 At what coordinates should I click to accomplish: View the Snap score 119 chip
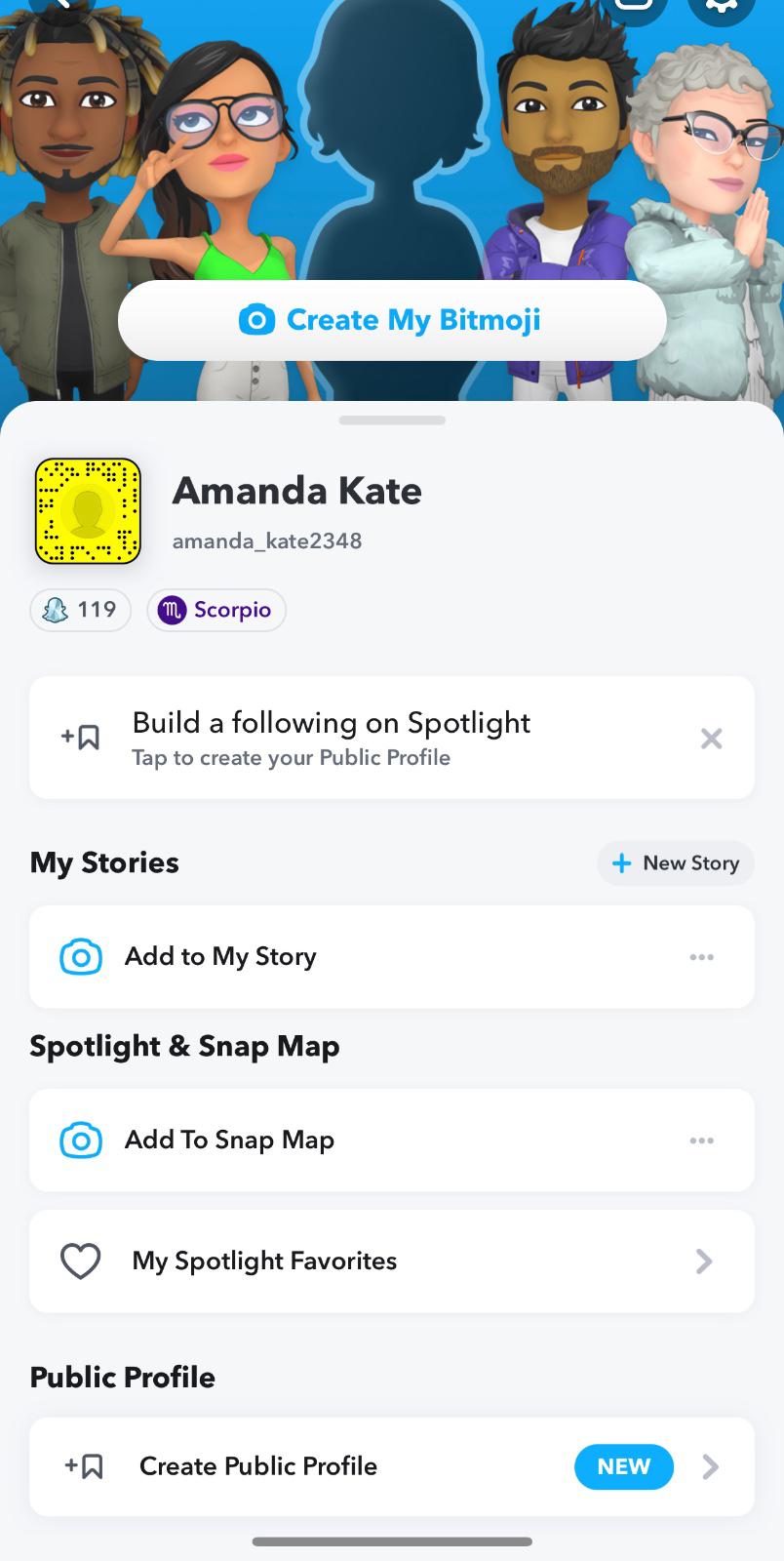click(81, 611)
